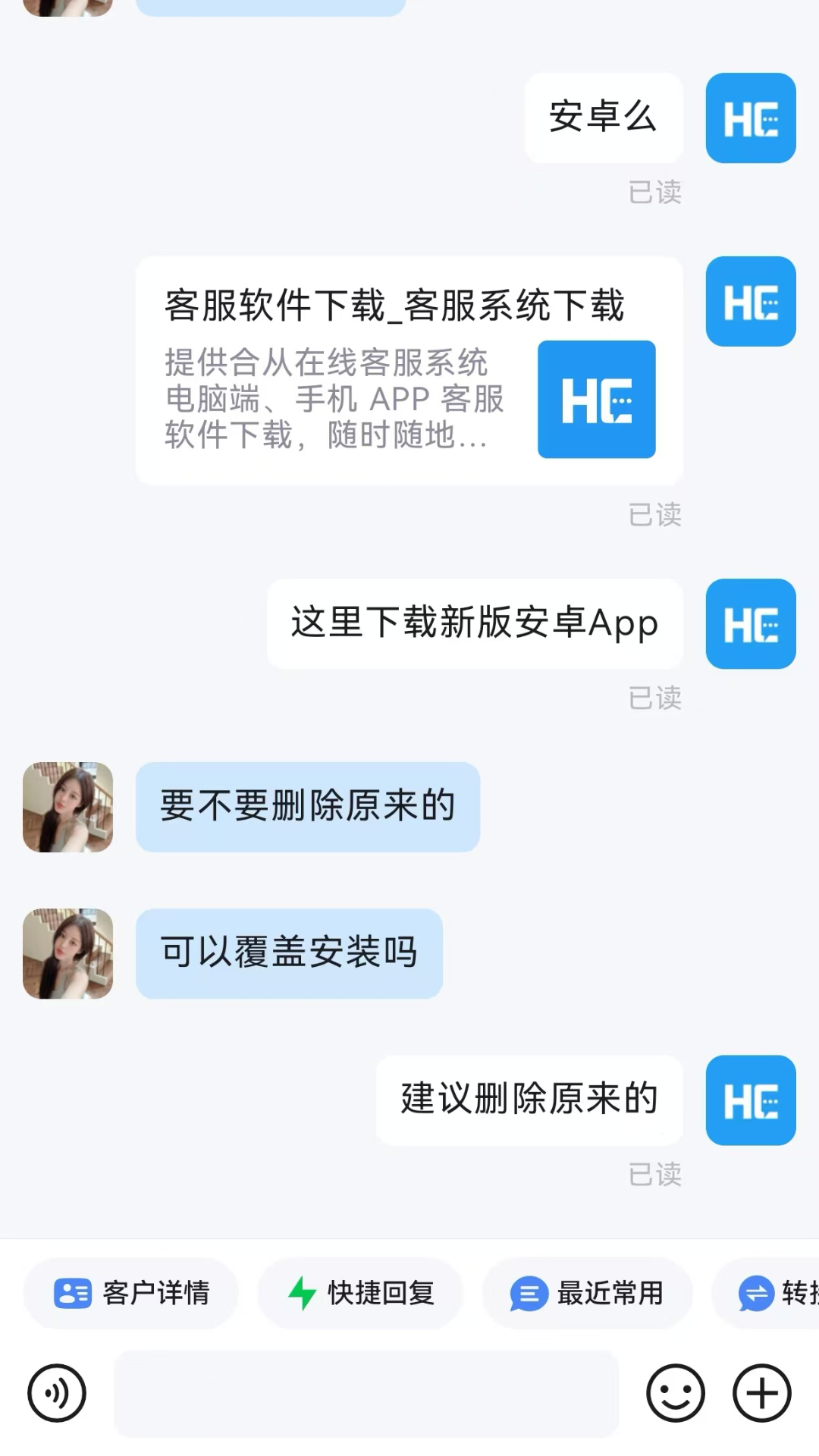This screenshot has height=1456, width=819.
Task: Click the HC logo inside the download link card
Action: [597, 400]
